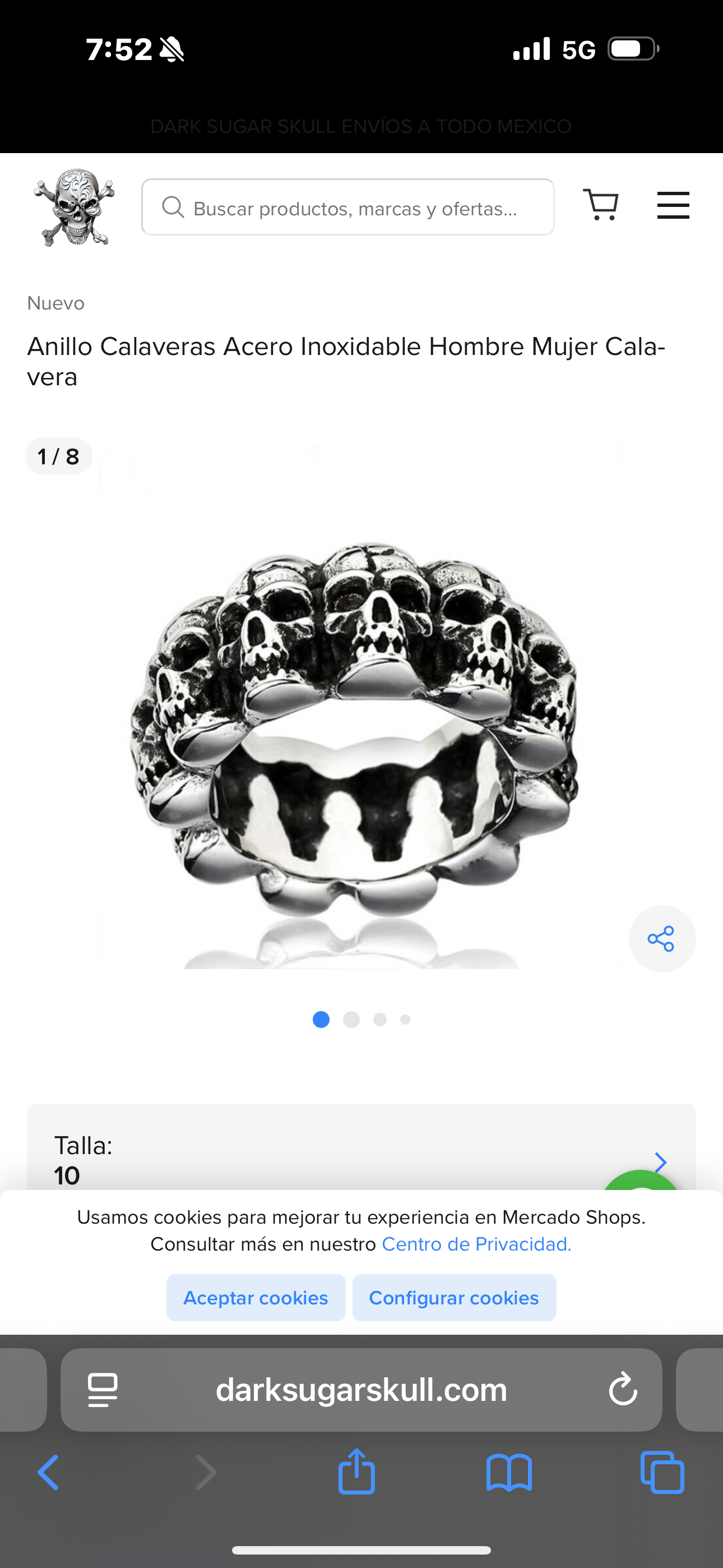The width and height of the screenshot is (723, 1568).
Task: Share this skull ring product
Action: point(661,939)
